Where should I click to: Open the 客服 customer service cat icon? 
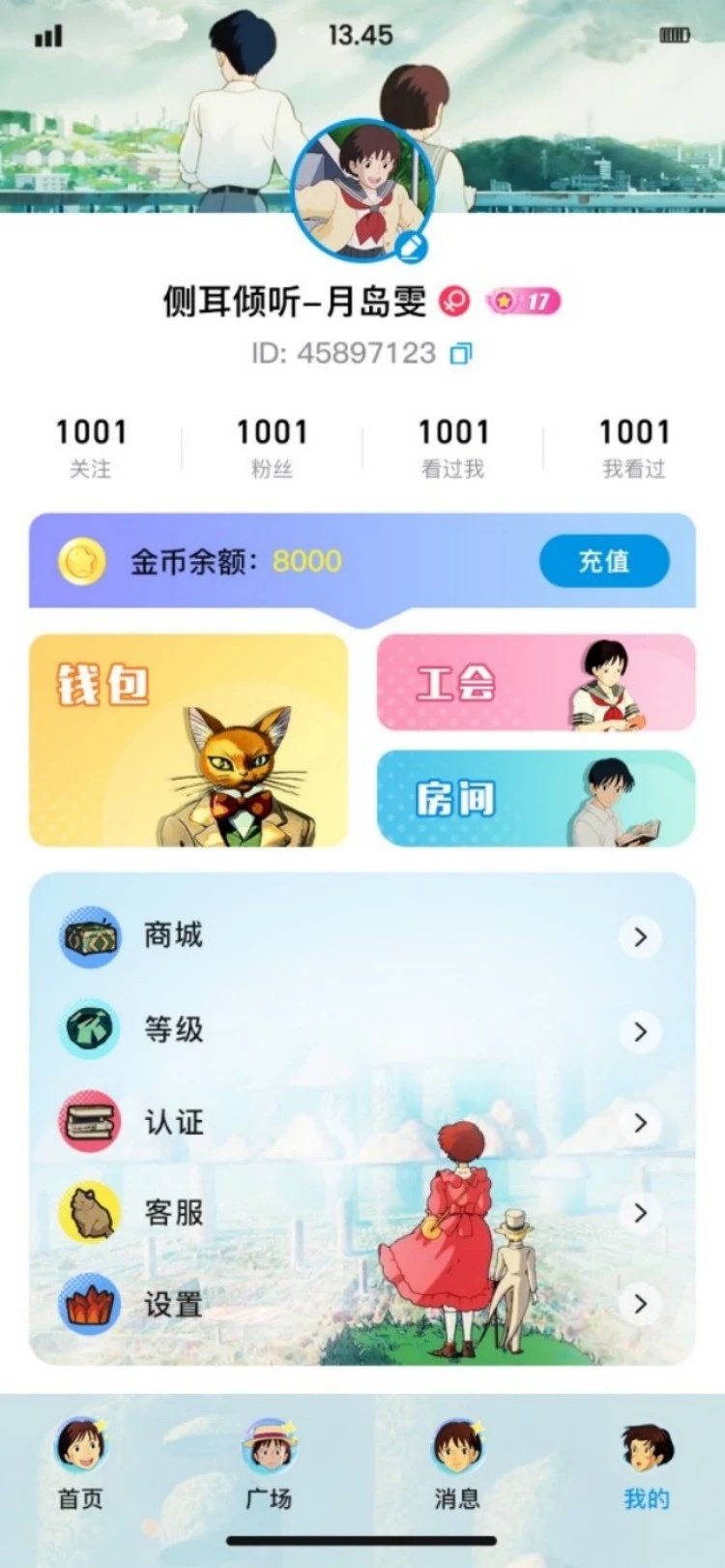coord(89,1214)
